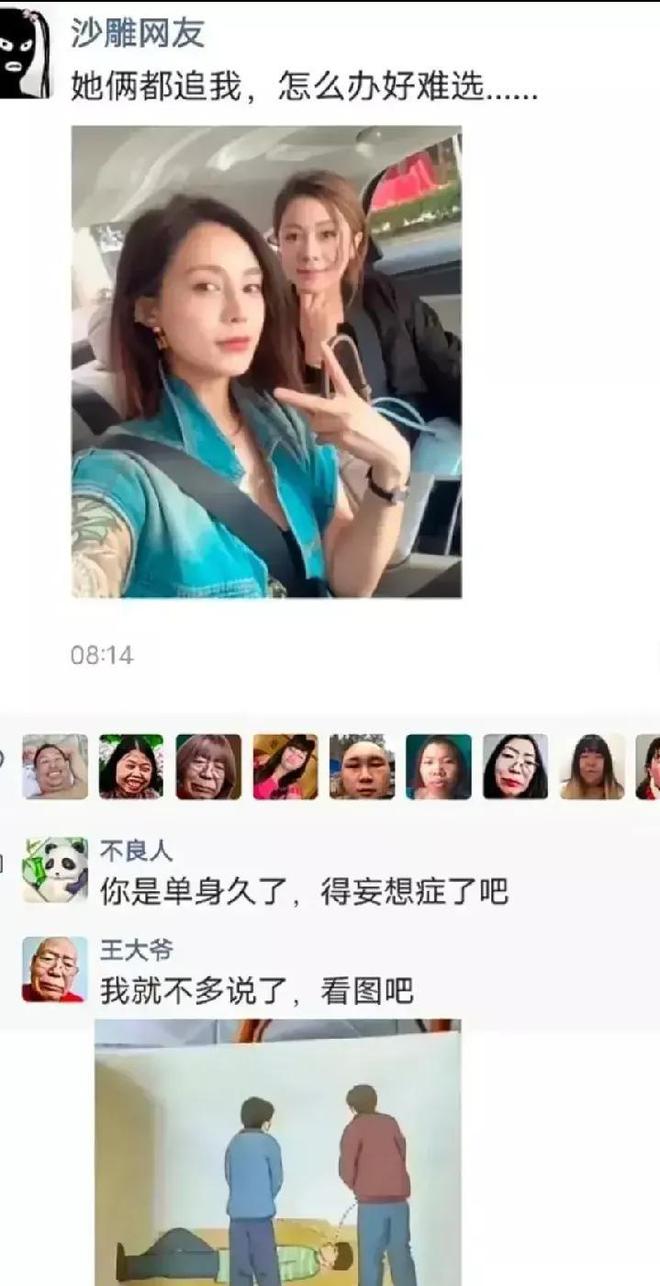View the posted selfie photo full screen
This screenshot has height=1286, width=660.
(266, 361)
